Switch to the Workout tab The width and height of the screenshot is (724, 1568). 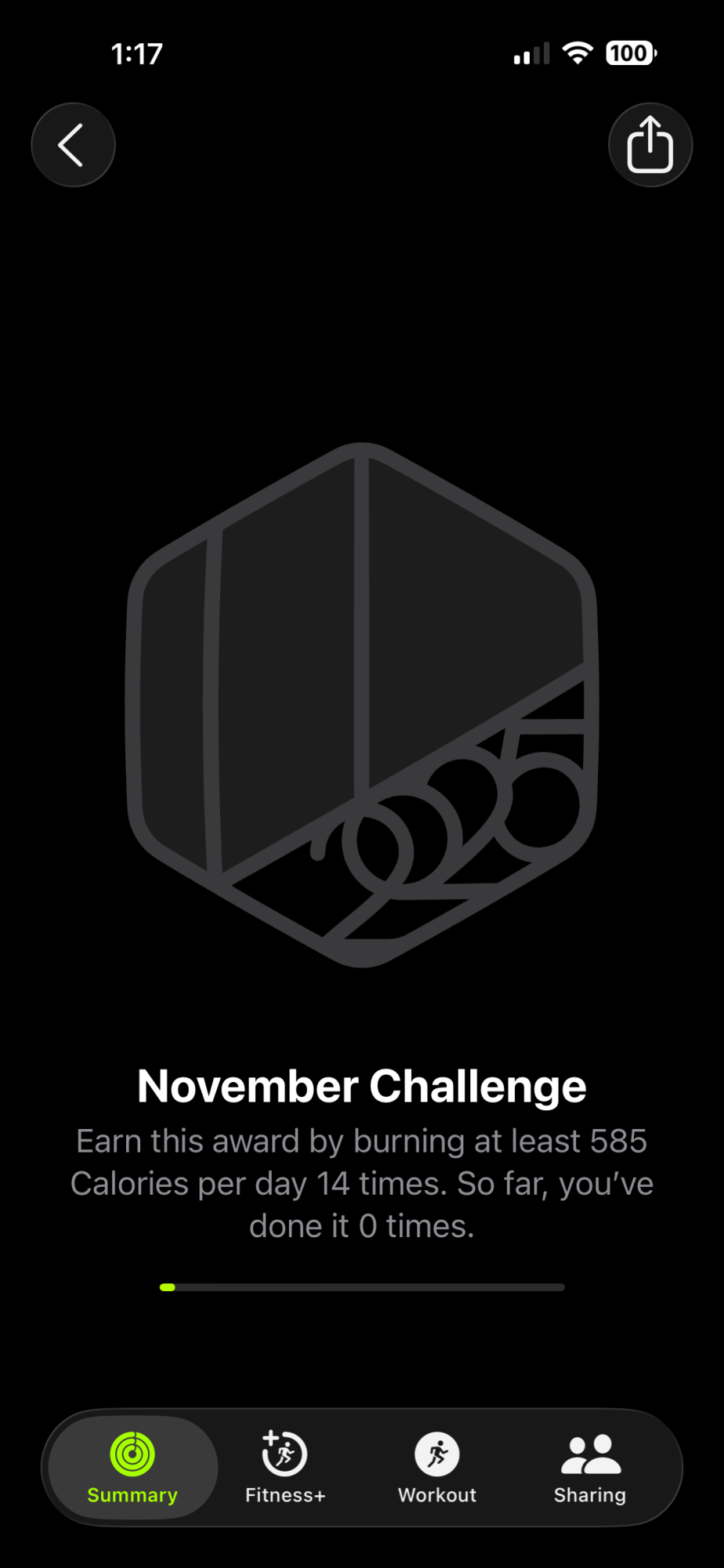click(x=437, y=1466)
